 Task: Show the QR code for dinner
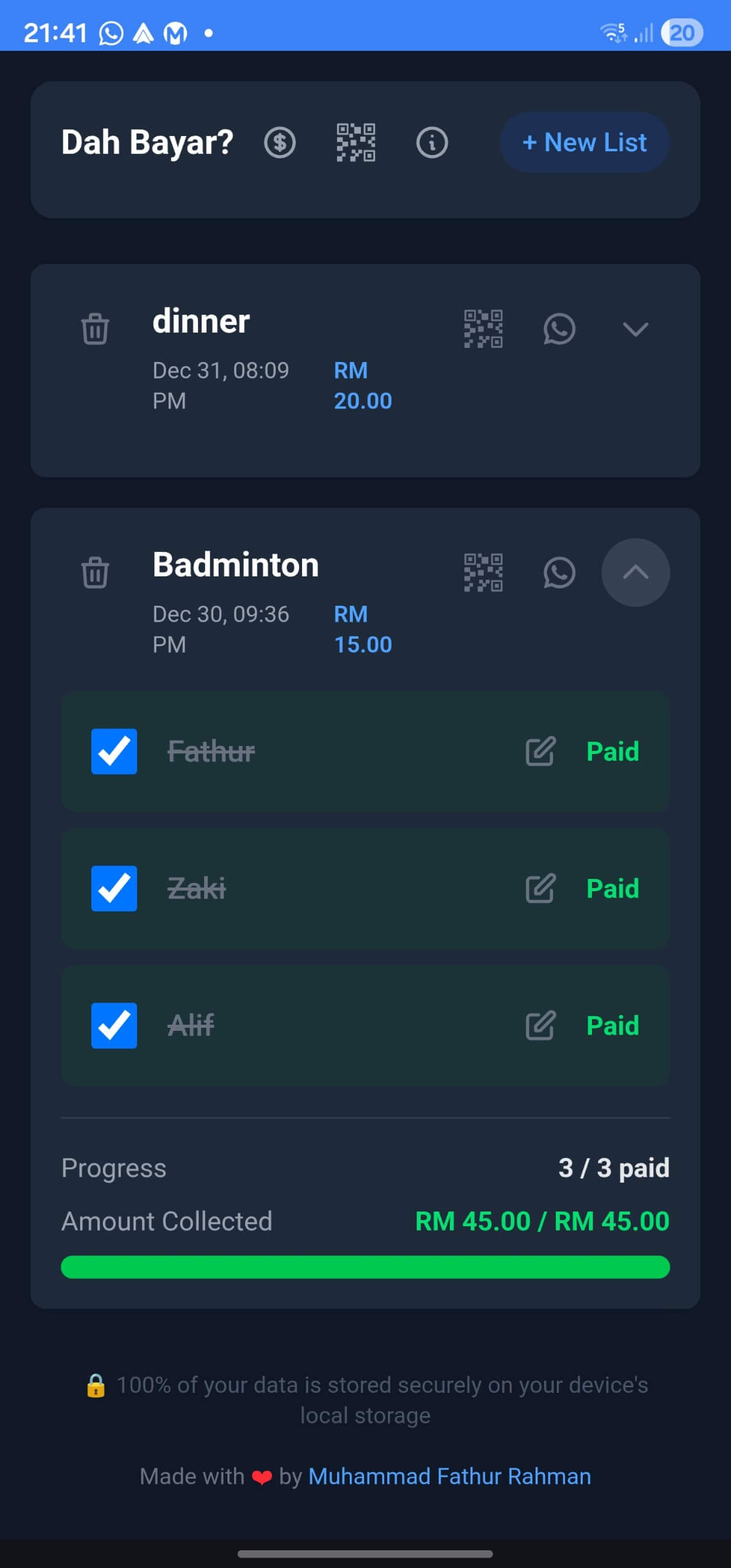483,329
